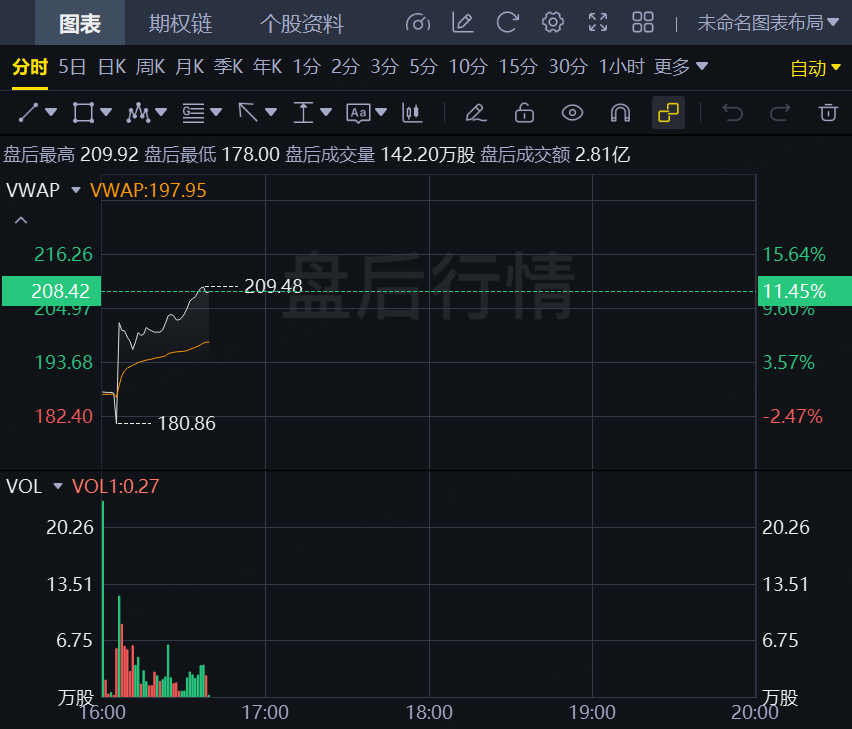Open the 更多 intervals dropdown
The width and height of the screenshot is (852, 729).
681,67
